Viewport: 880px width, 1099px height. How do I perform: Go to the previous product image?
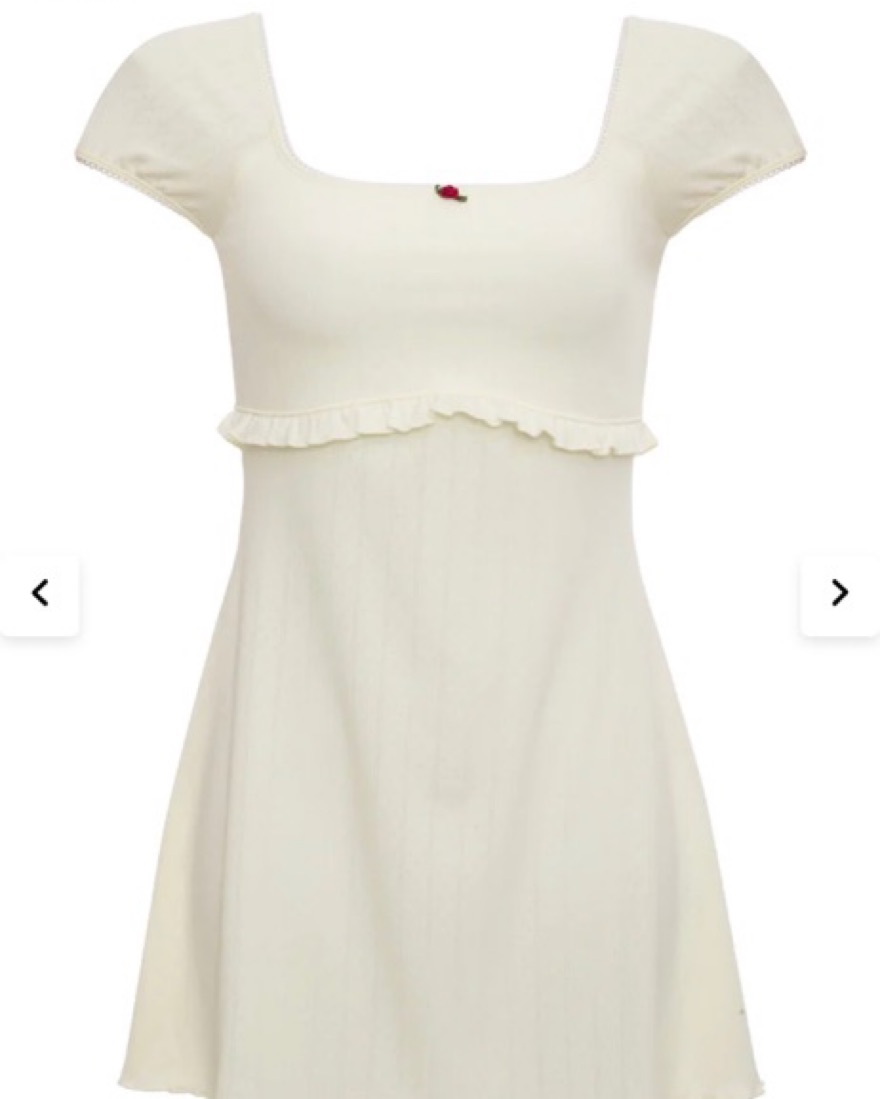click(x=40, y=594)
